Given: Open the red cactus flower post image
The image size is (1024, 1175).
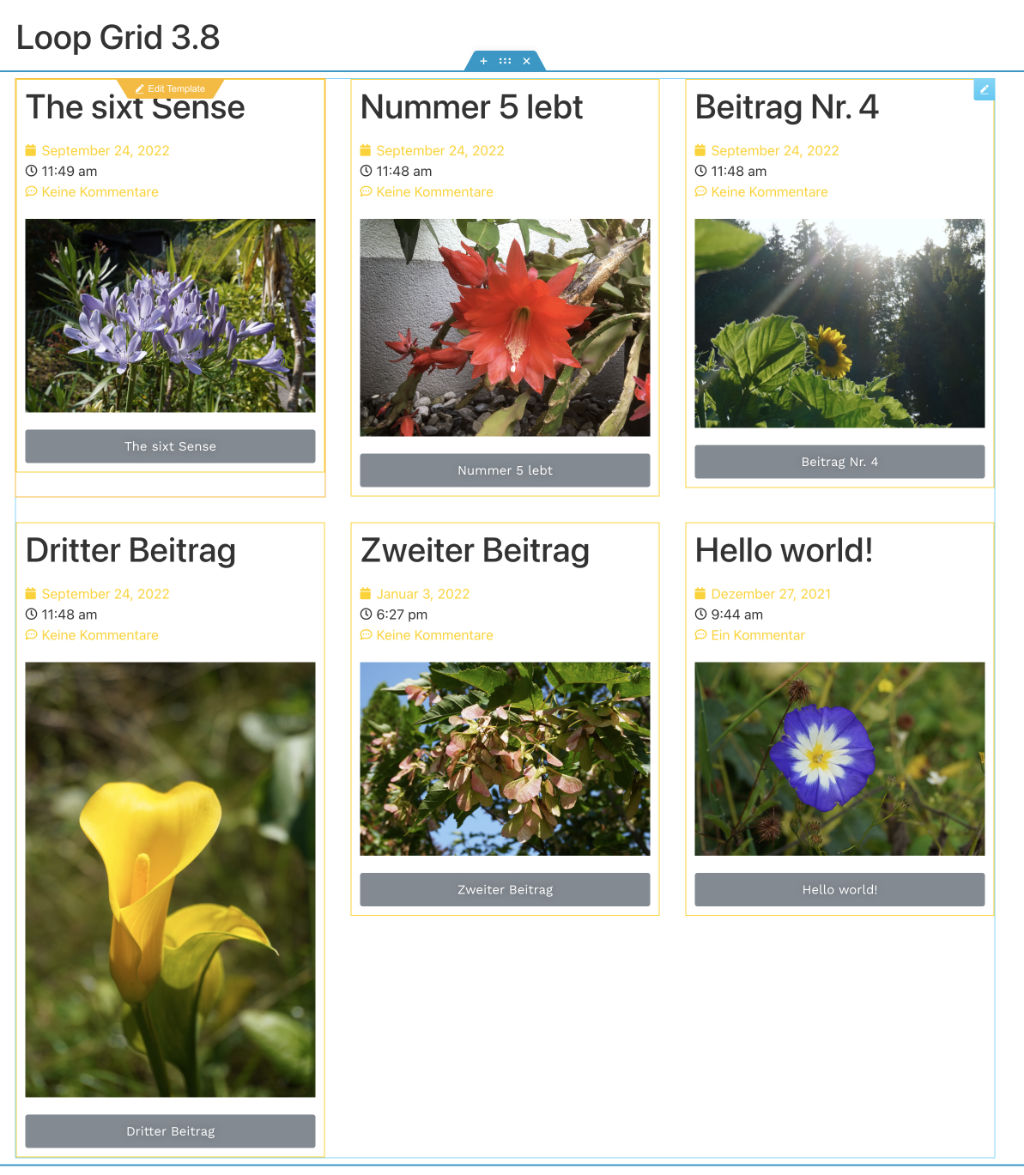Looking at the screenshot, I should 505,327.
